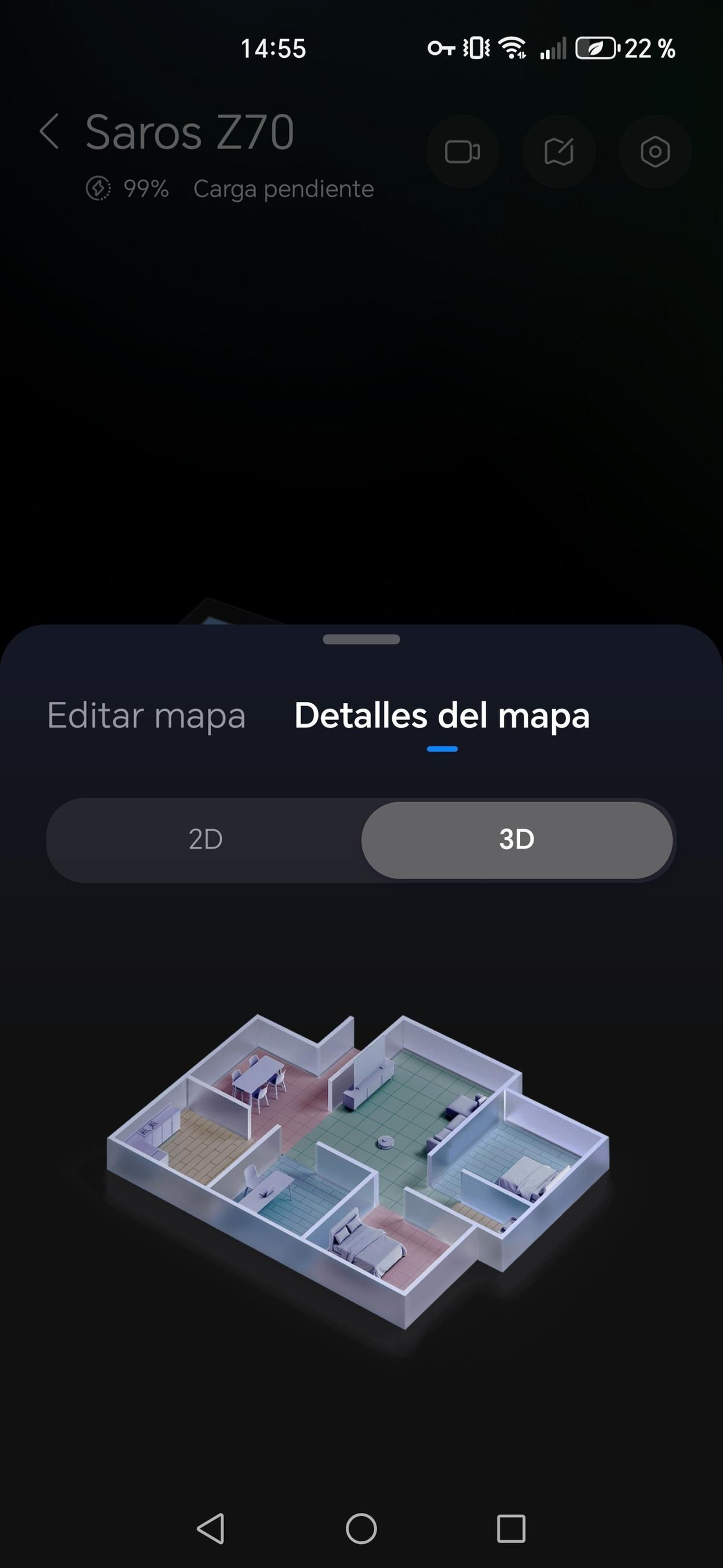Screen dimensions: 723x1568
Task: Tap the Wi-Fi icon in the status bar
Action: pos(512,49)
